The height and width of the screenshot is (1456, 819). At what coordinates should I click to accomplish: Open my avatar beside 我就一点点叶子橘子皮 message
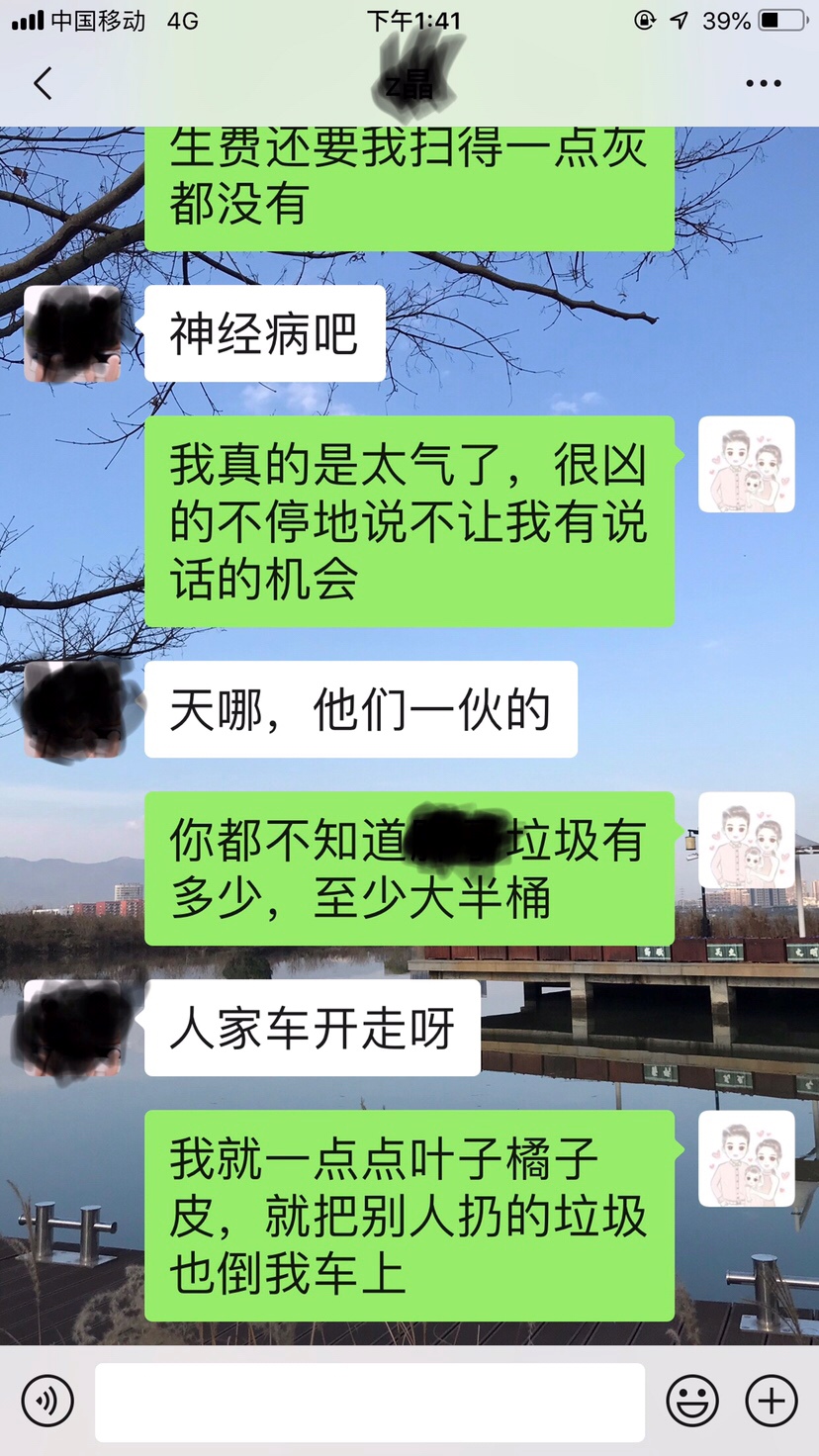click(x=747, y=1158)
